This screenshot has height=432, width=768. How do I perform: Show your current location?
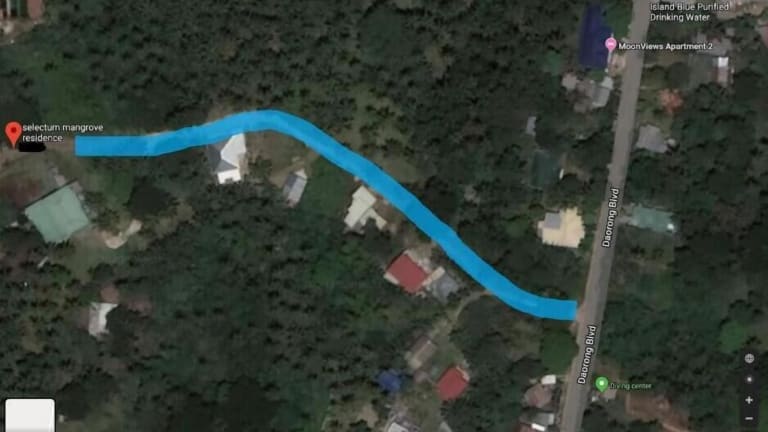tap(749, 380)
